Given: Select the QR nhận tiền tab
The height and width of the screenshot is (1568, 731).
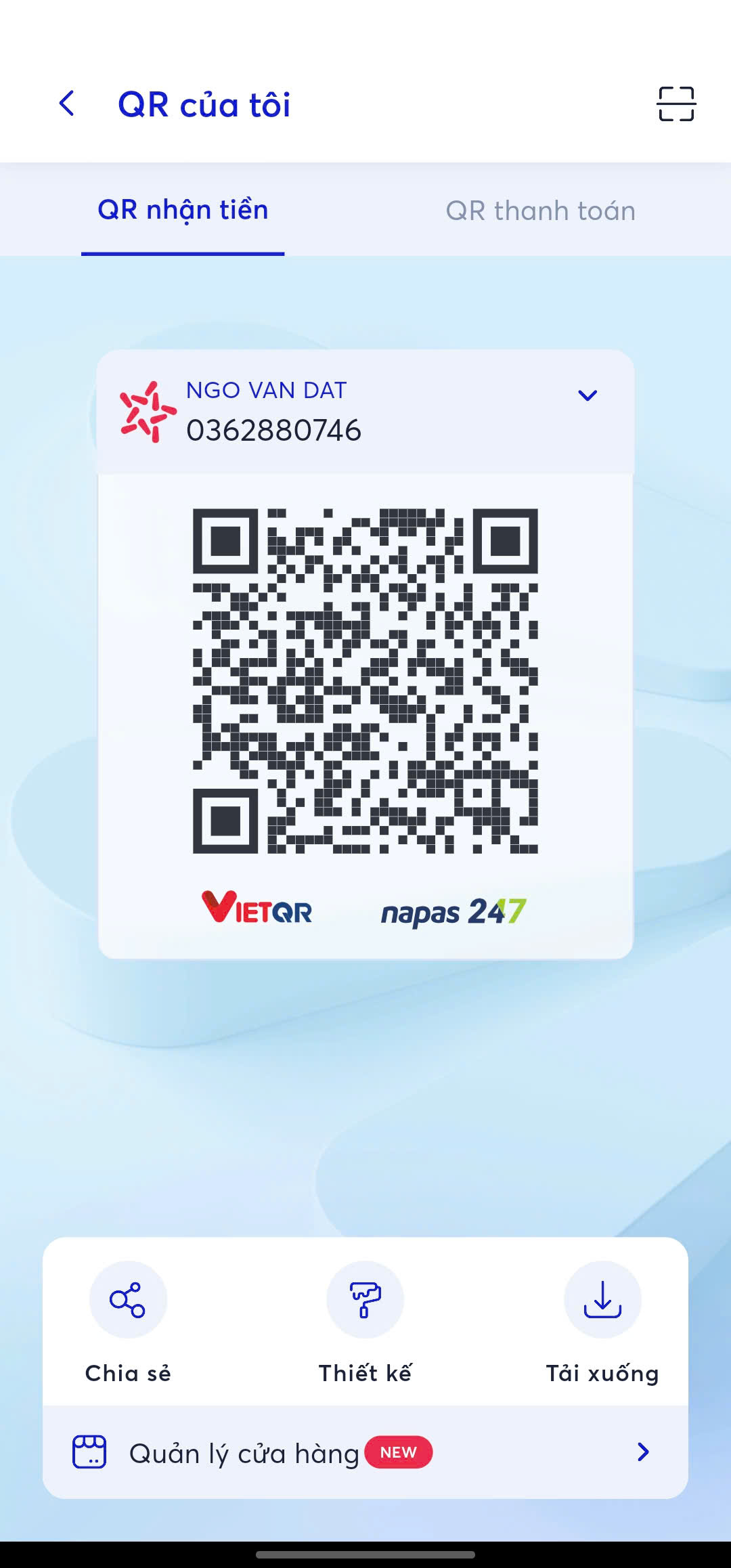Looking at the screenshot, I should 183,211.
